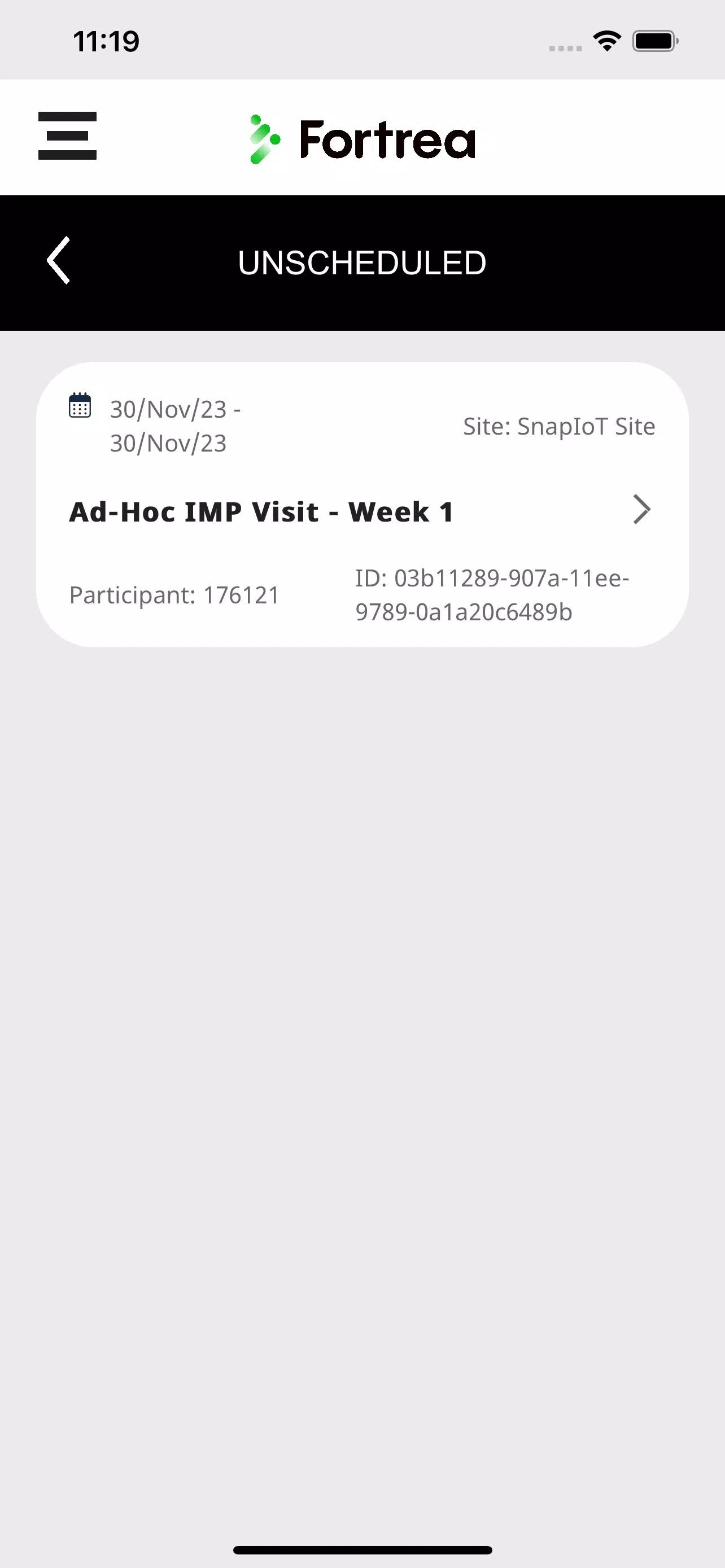Go back from Unscheduled screen
Viewport: 725px width, 1568px height.
[x=59, y=261]
